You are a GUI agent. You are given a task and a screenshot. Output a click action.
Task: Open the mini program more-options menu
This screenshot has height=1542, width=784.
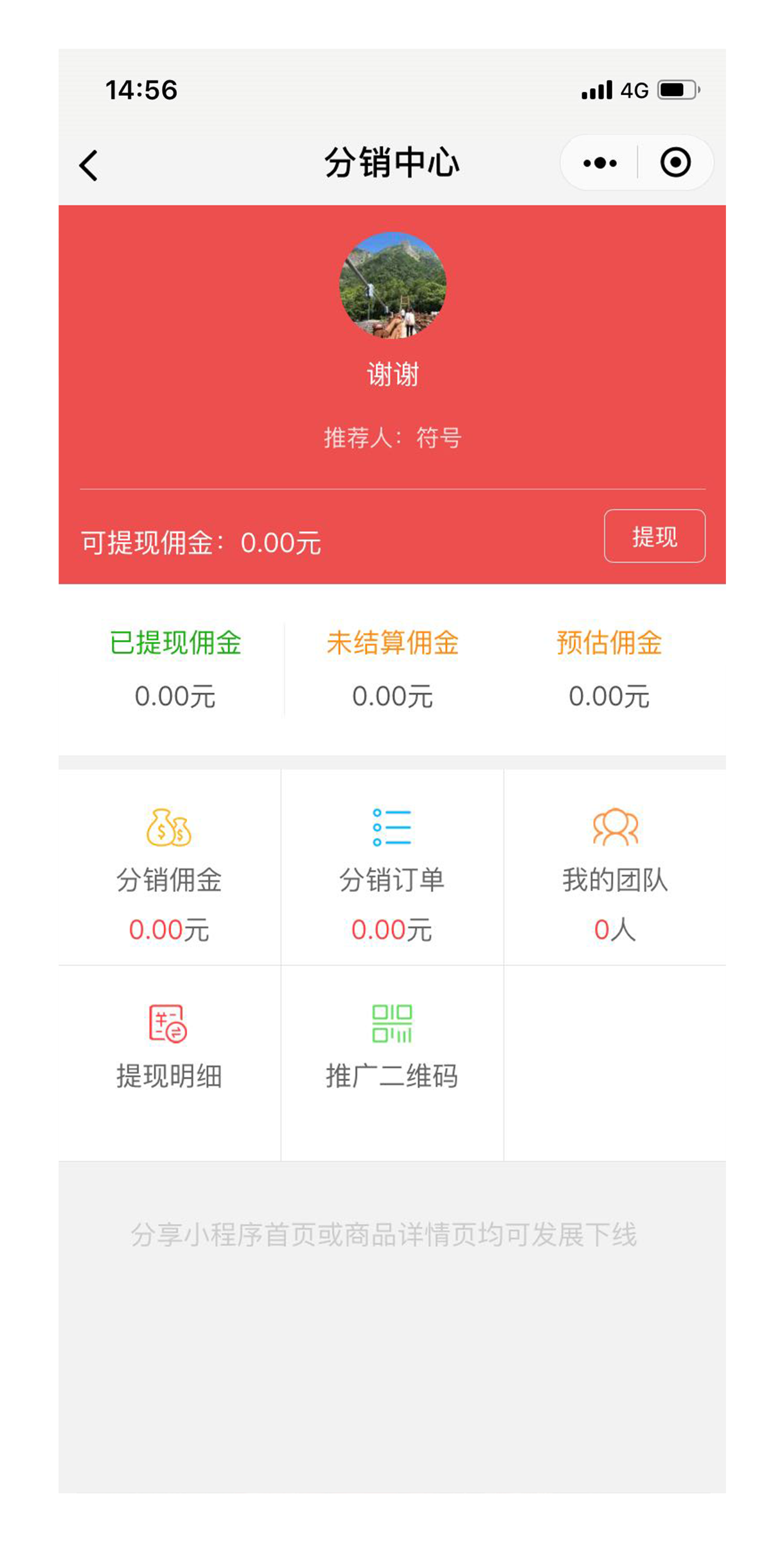coord(600,163)
